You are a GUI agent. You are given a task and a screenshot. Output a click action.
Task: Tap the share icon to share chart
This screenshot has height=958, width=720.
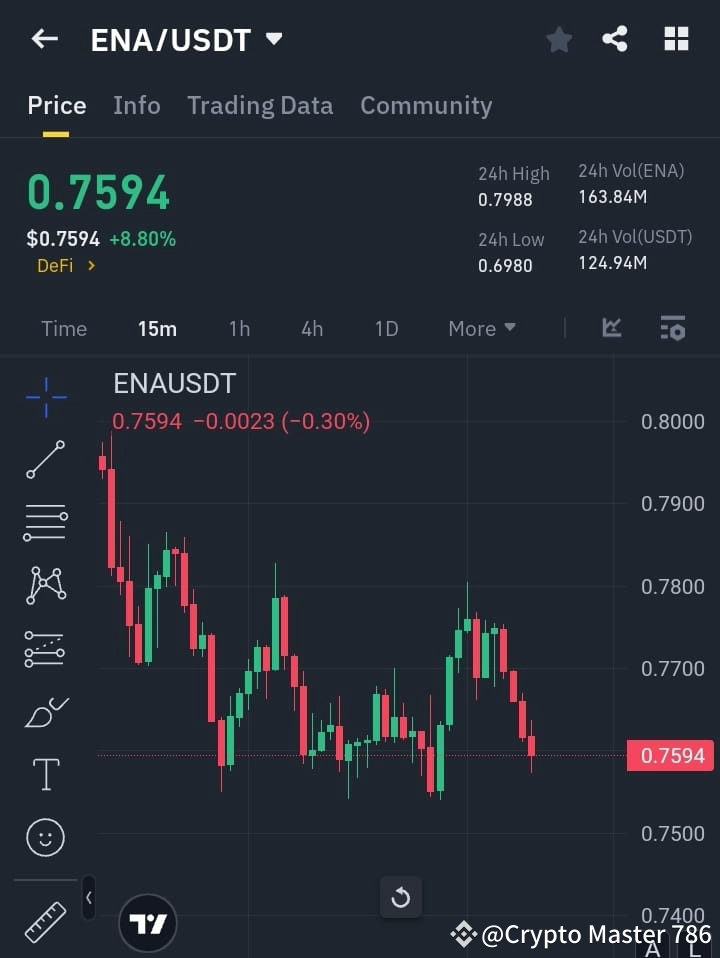pos(614,40)
